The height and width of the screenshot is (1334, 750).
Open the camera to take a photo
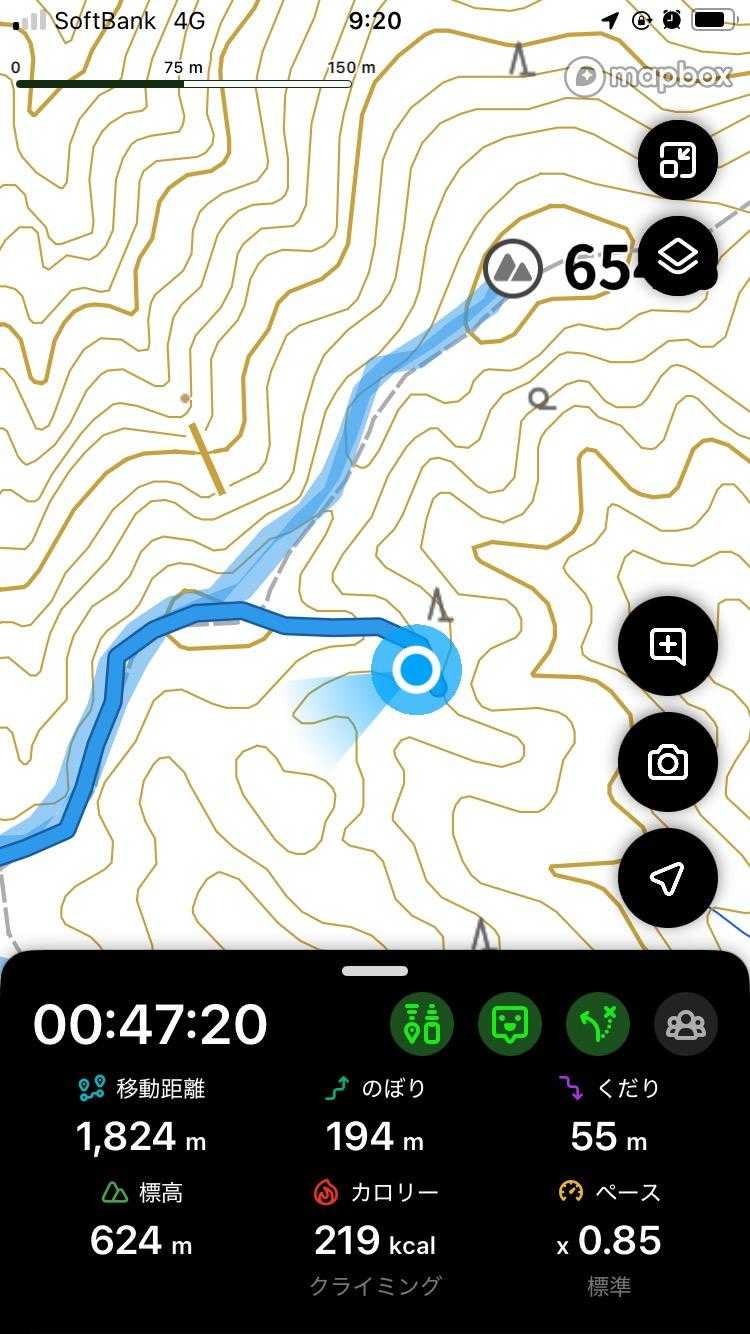668,762
